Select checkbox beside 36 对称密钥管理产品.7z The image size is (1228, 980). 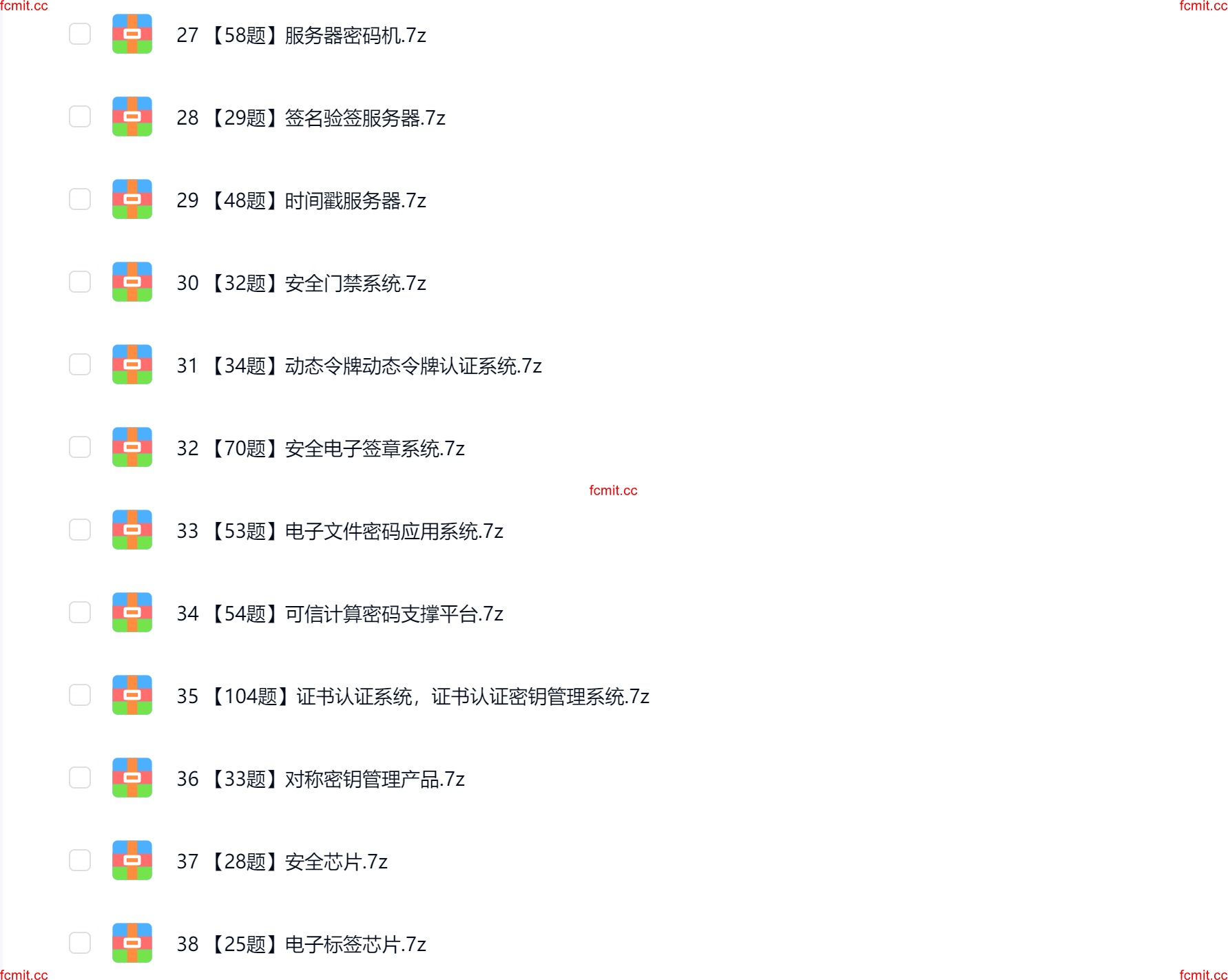(80, 778)
